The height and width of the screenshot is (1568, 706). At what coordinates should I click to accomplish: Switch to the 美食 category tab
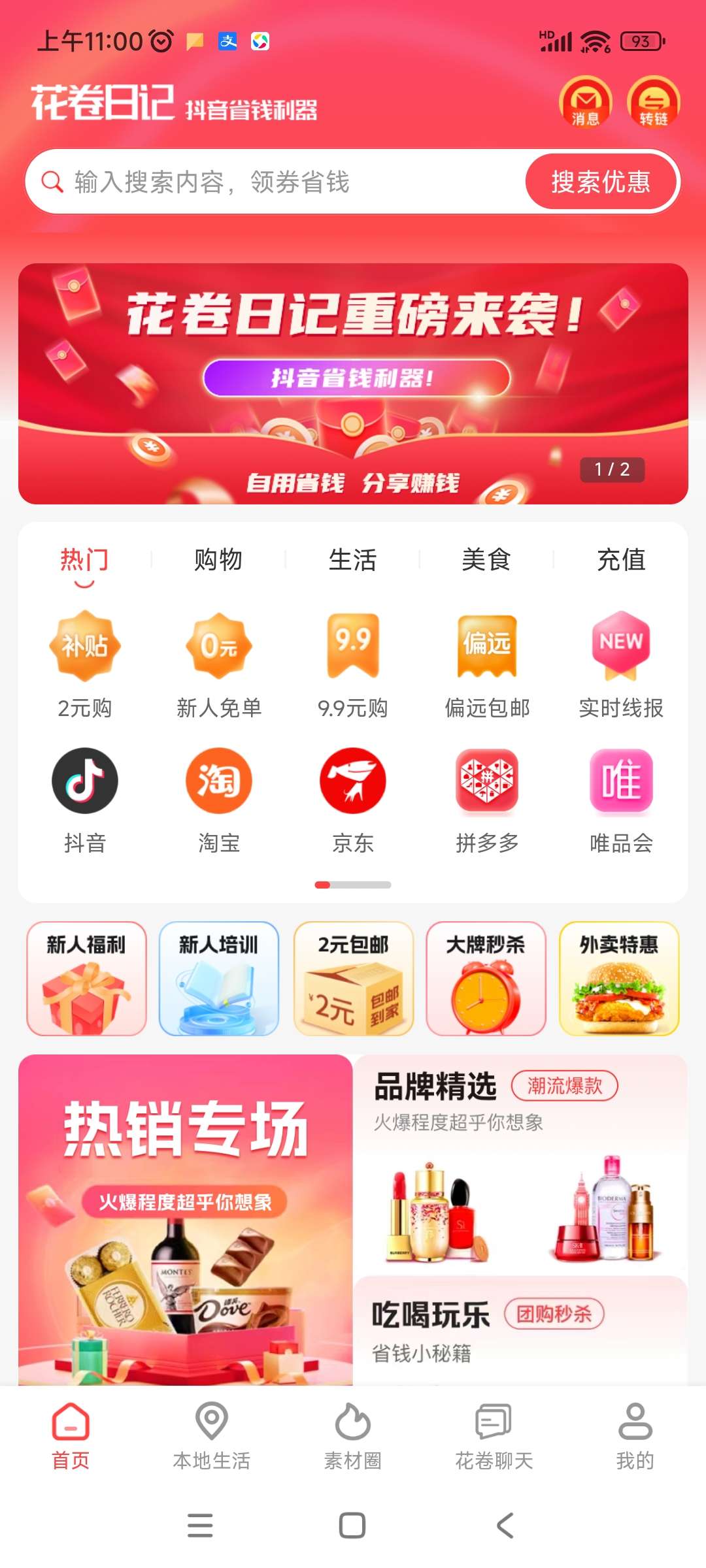click(x=486, y=560)
